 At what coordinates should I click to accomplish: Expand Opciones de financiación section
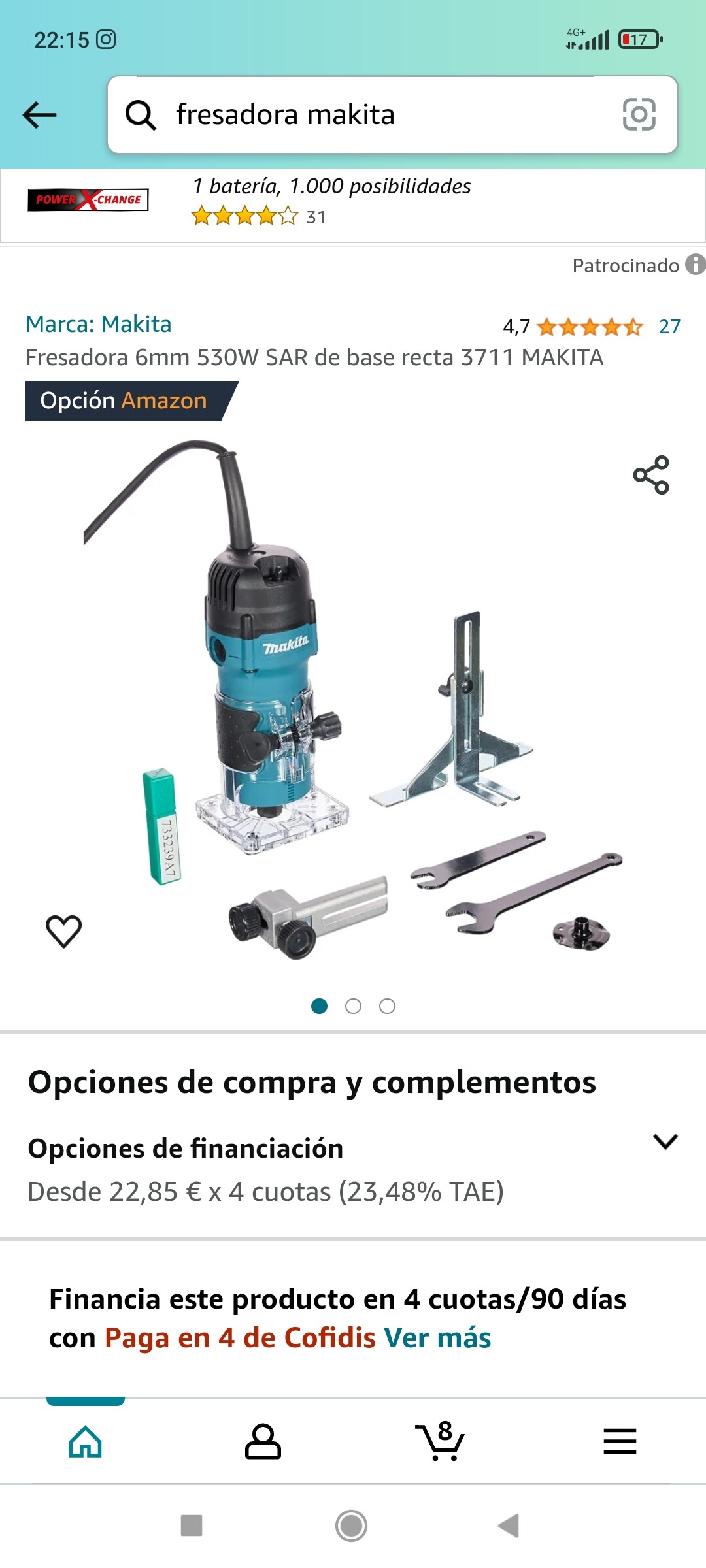coord(665,1141)
